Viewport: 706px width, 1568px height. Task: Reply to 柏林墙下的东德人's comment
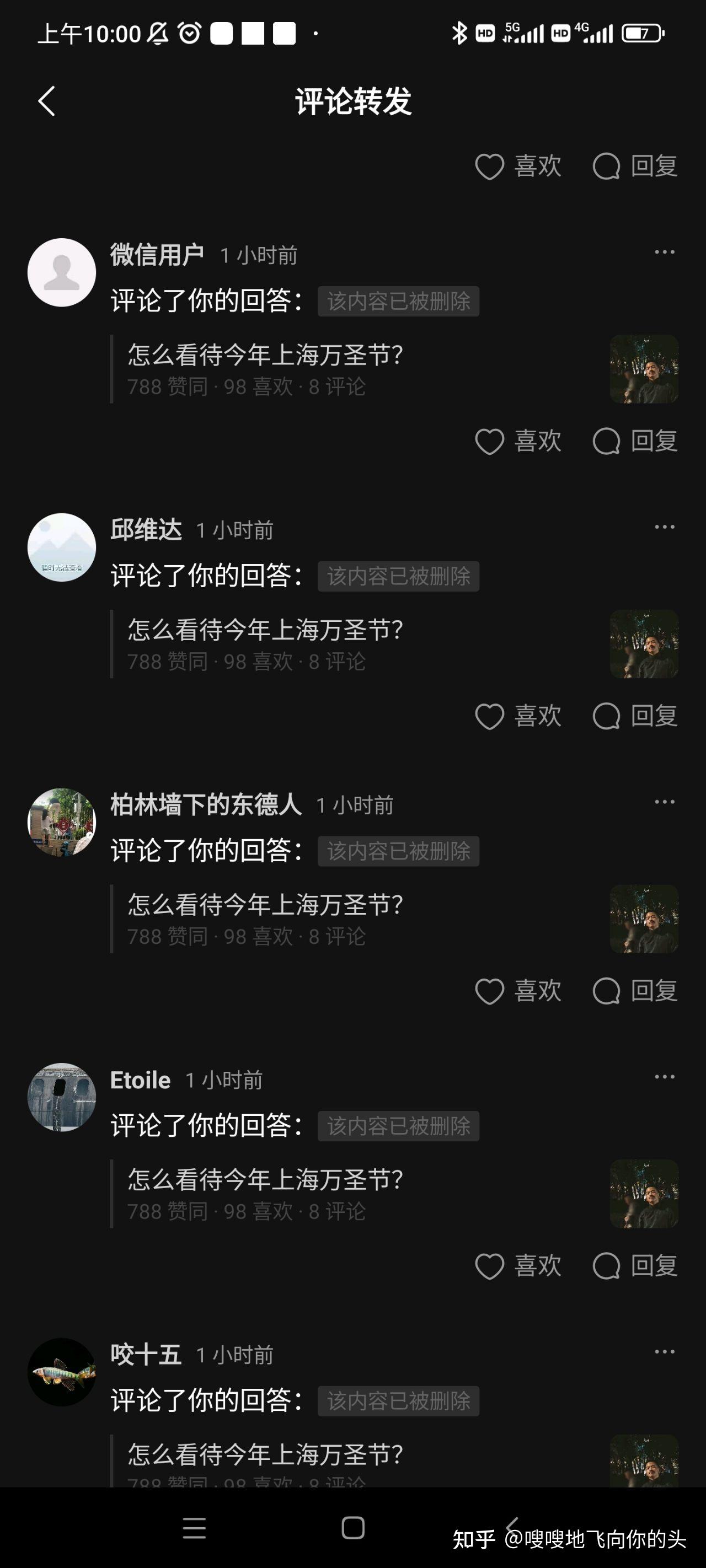(635, 991)
